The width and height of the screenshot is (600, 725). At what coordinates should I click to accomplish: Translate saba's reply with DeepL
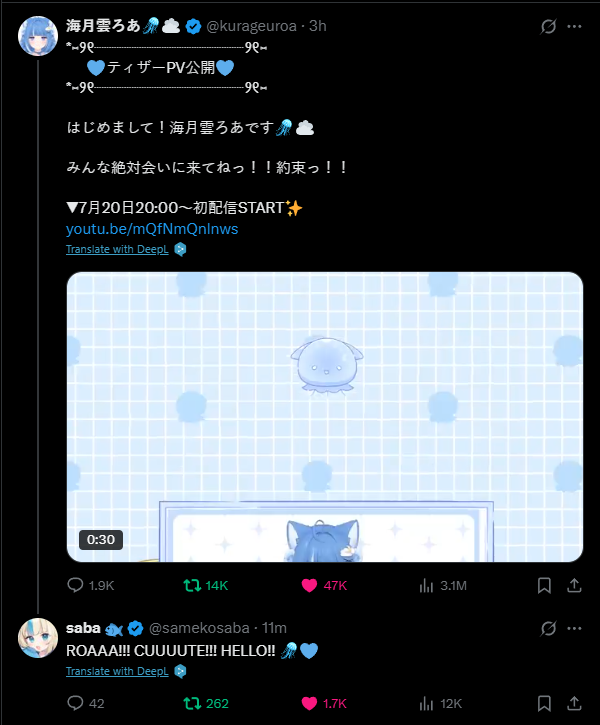click(116, 672)
